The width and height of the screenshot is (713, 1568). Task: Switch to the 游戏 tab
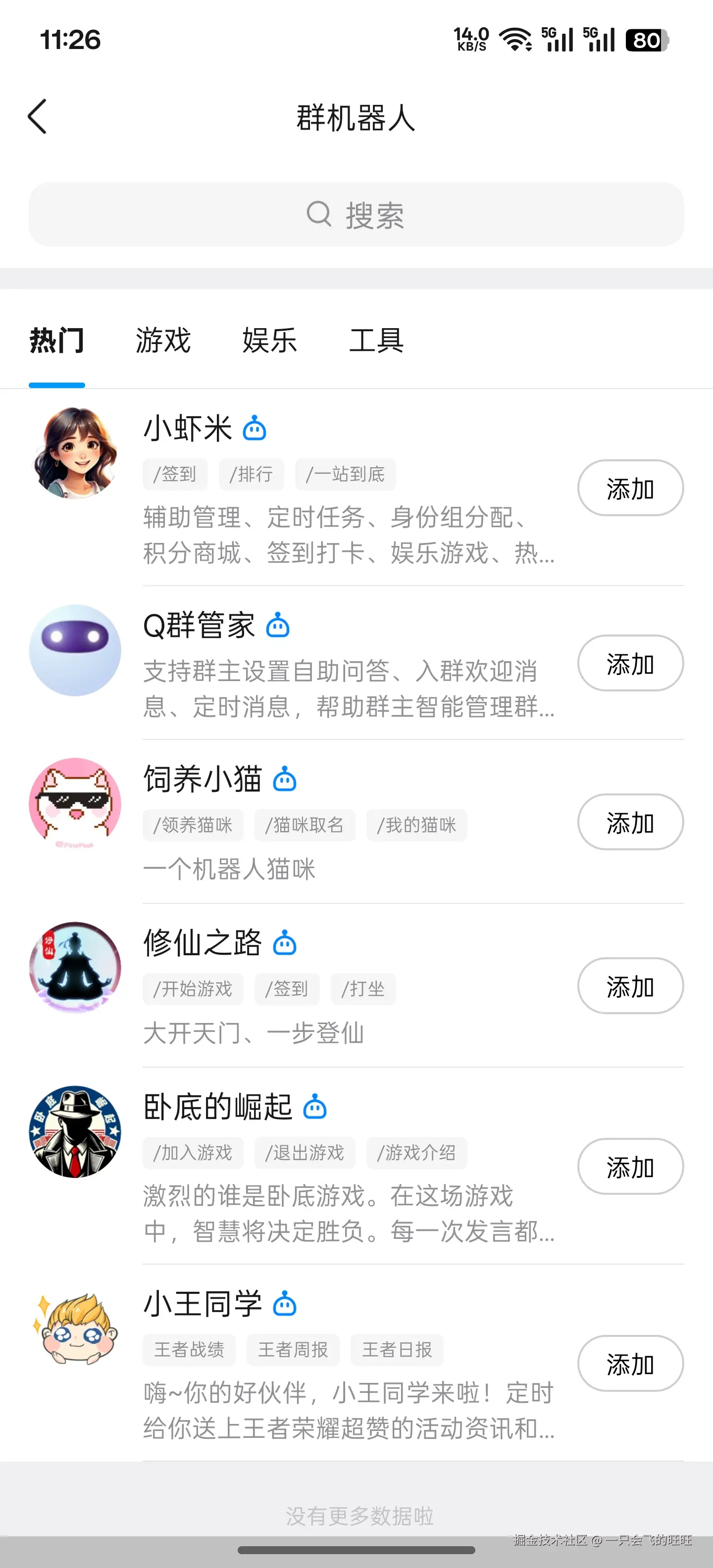163,340
